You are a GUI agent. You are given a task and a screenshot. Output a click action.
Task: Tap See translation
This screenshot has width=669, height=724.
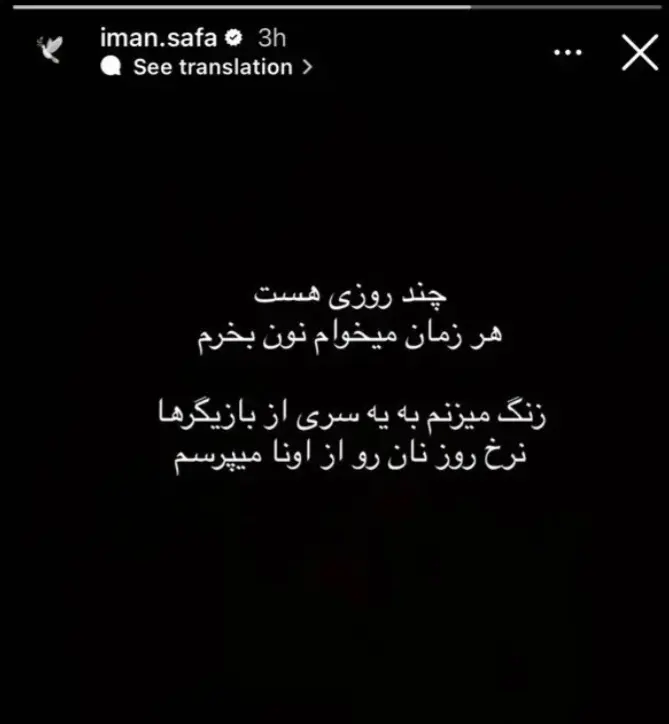[212, 67]
